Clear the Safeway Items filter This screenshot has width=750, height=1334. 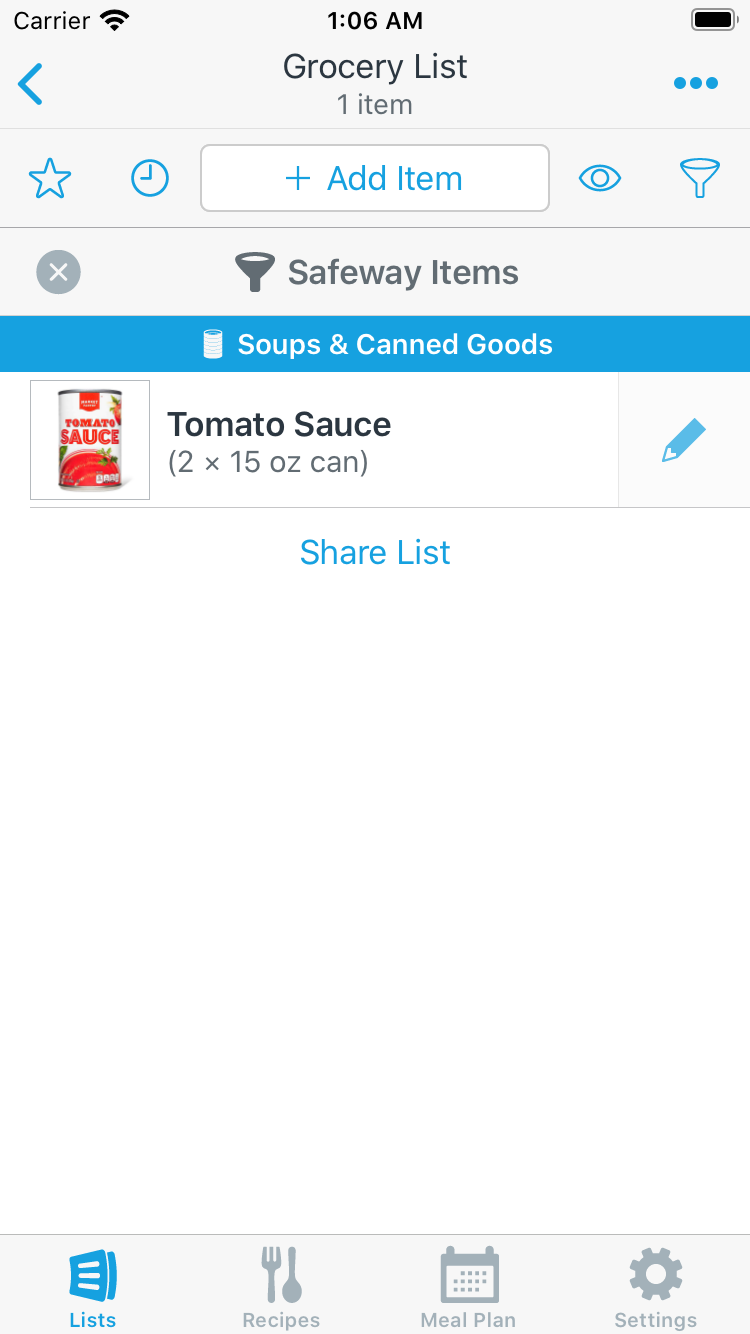tap(58, 272)
